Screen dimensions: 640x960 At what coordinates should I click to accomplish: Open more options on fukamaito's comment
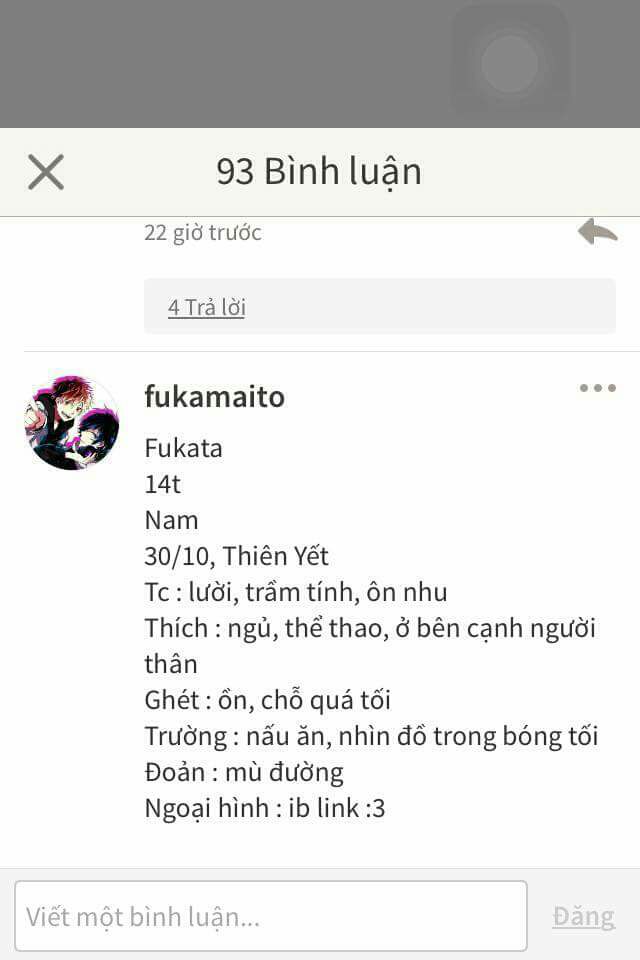(597, 388)
